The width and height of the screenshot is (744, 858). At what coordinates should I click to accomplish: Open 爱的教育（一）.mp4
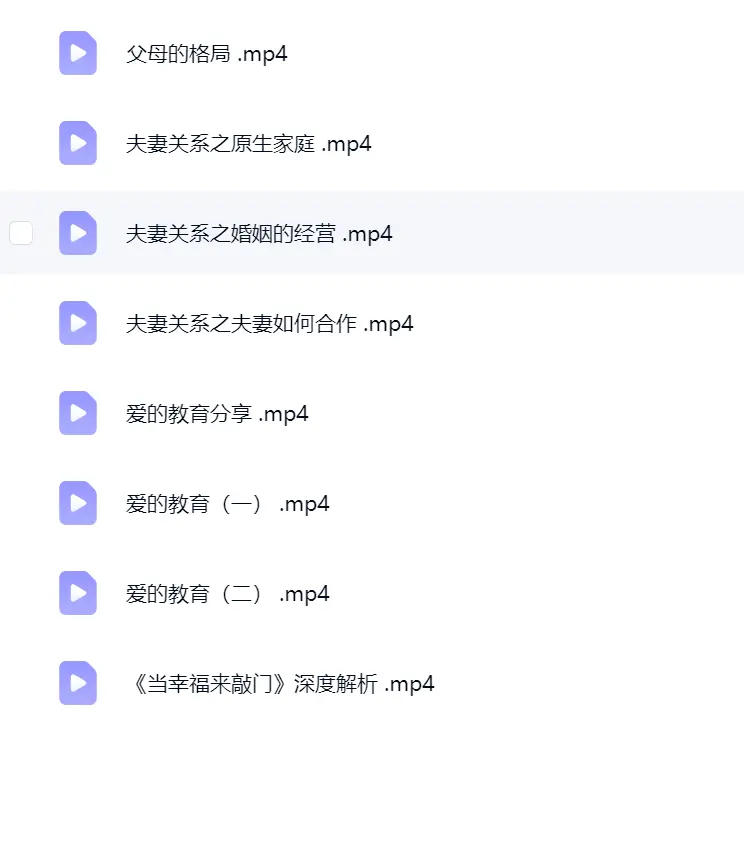pos(227,504)
